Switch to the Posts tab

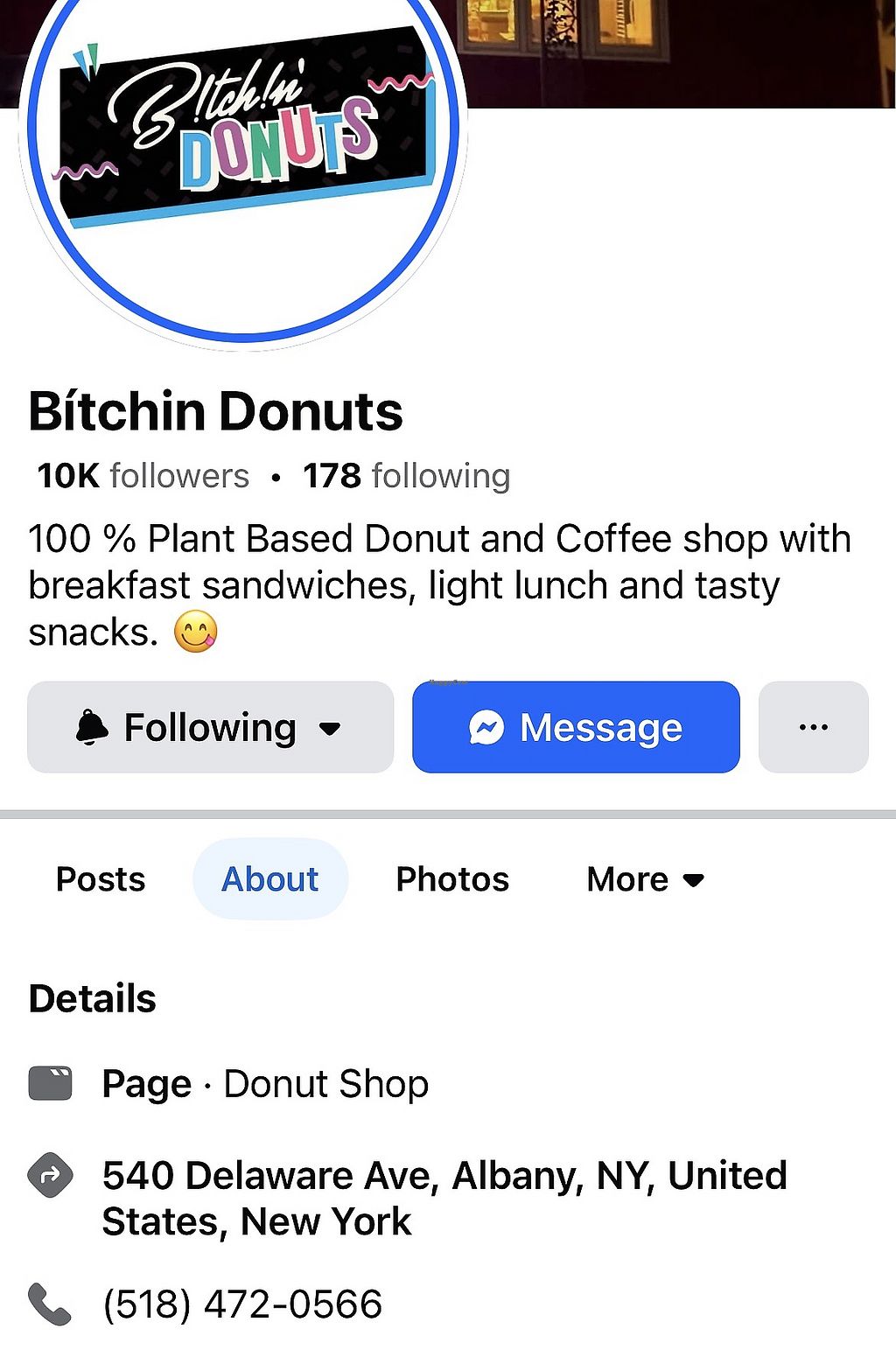pyautogui.click(x=101, y=879)
